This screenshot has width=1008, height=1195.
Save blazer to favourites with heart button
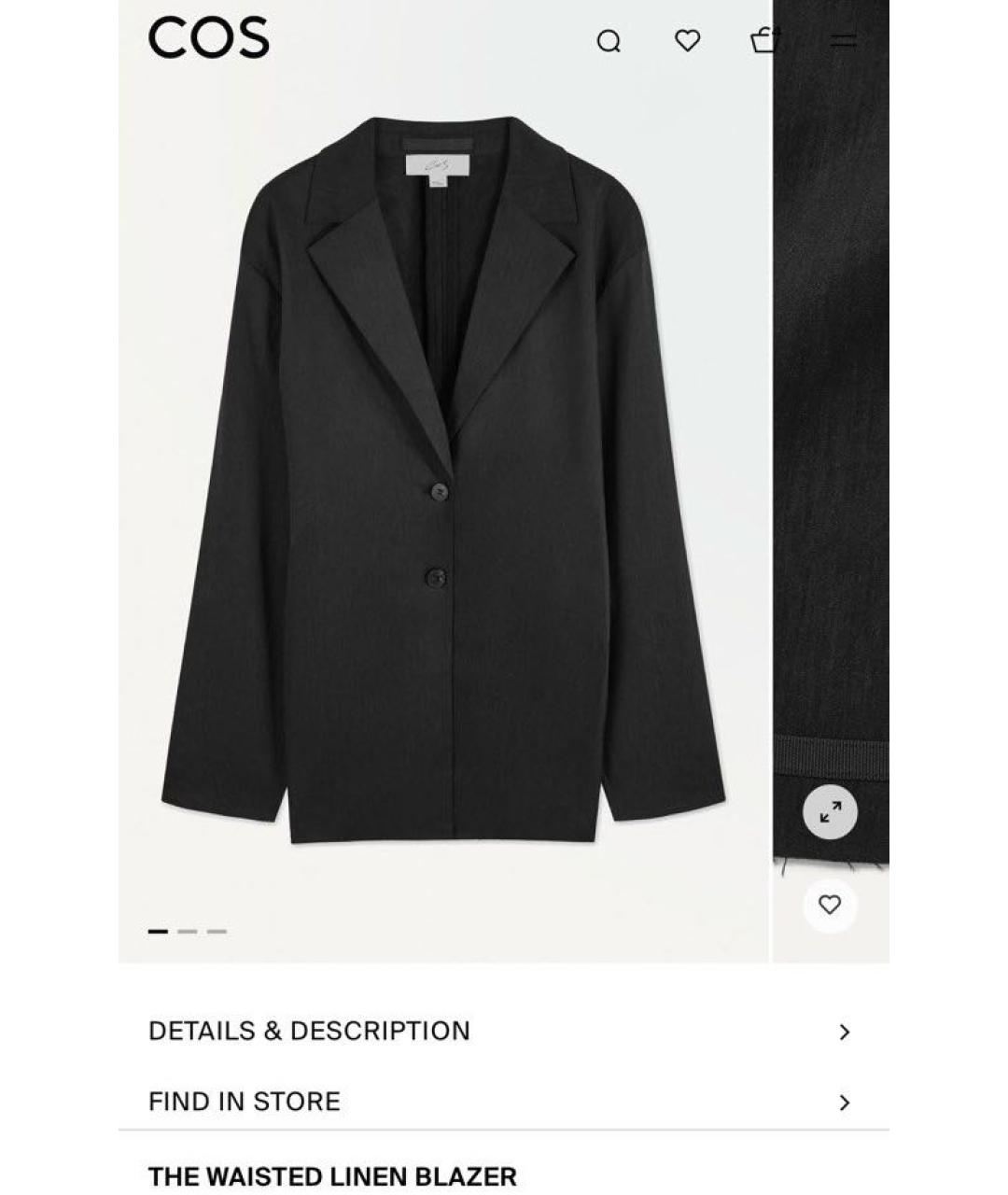click(x=830, y=905)
